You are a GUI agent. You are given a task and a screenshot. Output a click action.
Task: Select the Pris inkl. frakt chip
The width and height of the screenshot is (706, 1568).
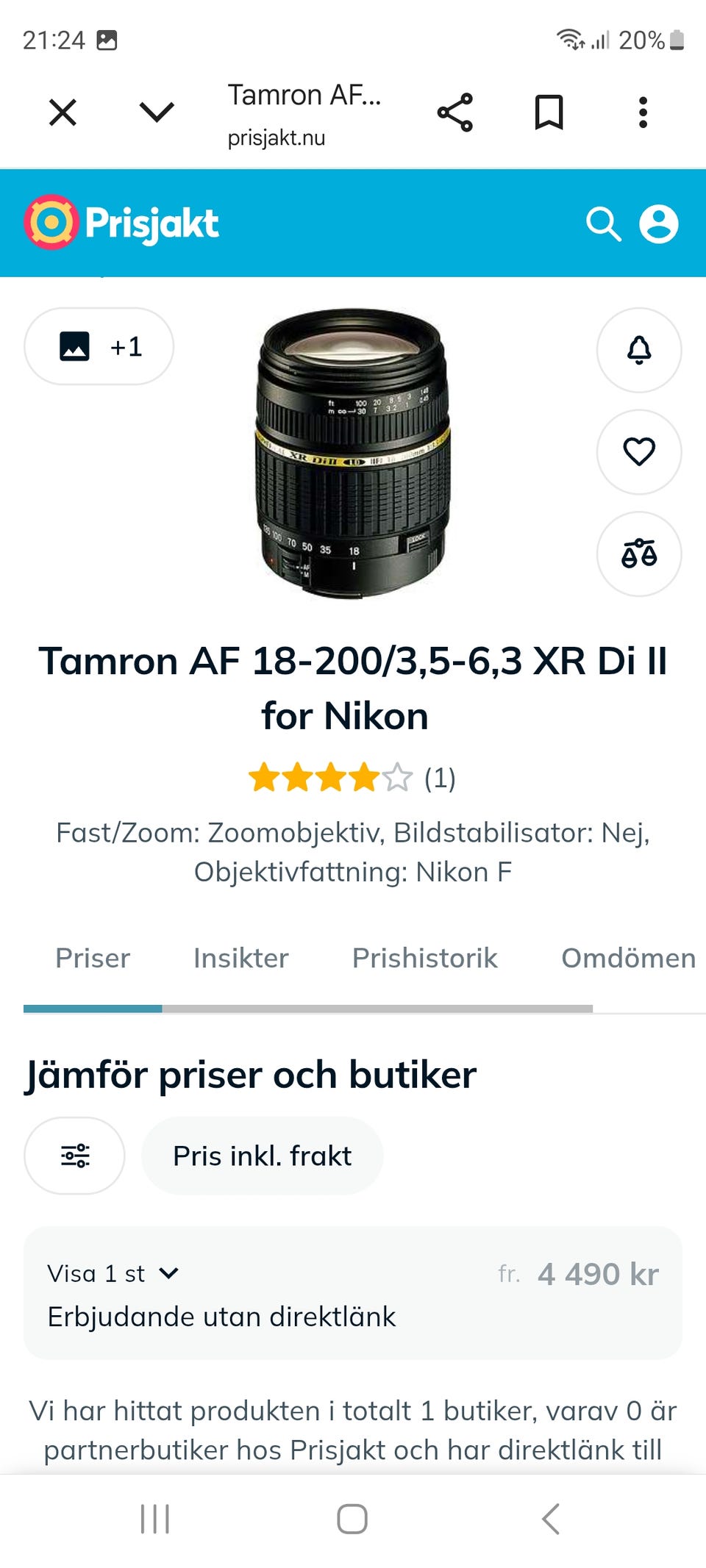263,1156
